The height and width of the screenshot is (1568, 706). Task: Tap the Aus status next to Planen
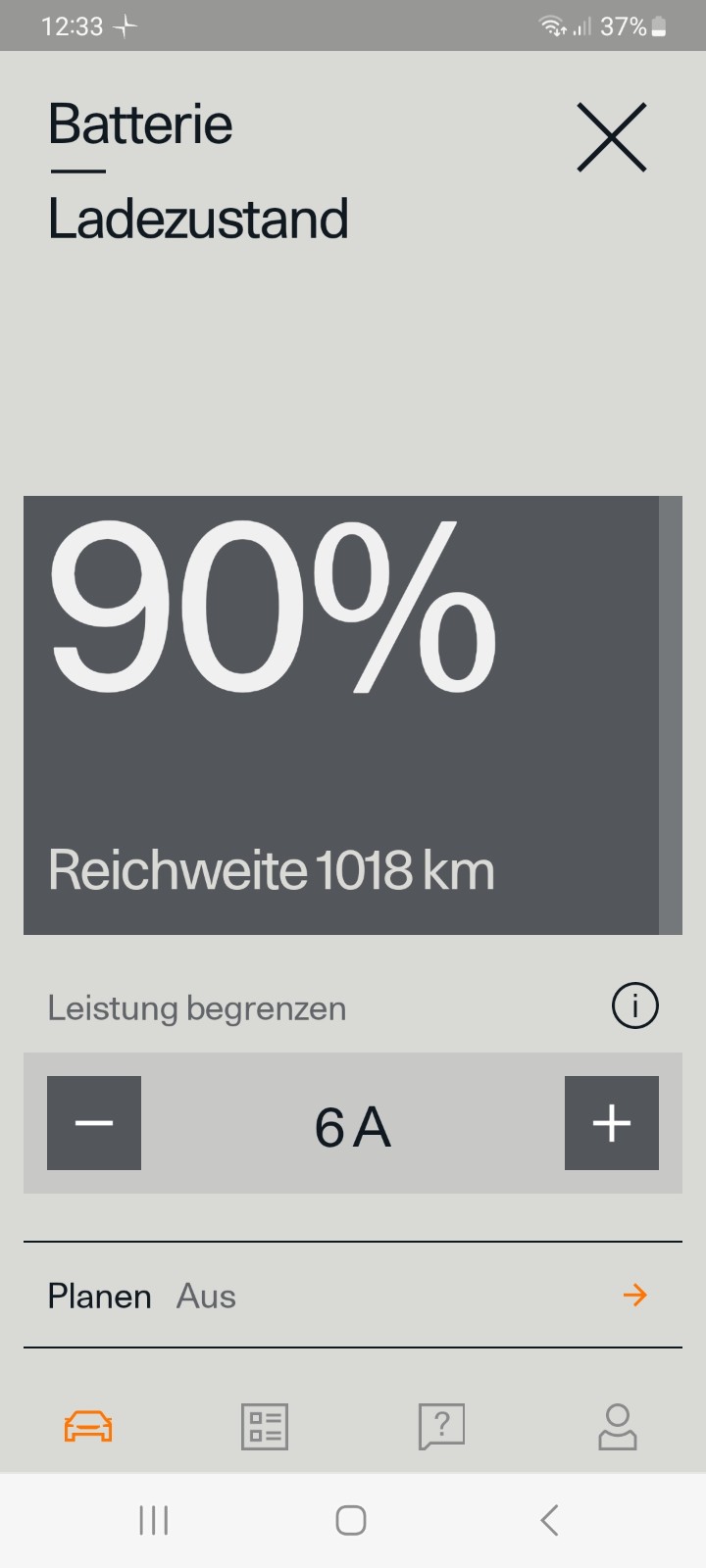tap(205, 1295)
